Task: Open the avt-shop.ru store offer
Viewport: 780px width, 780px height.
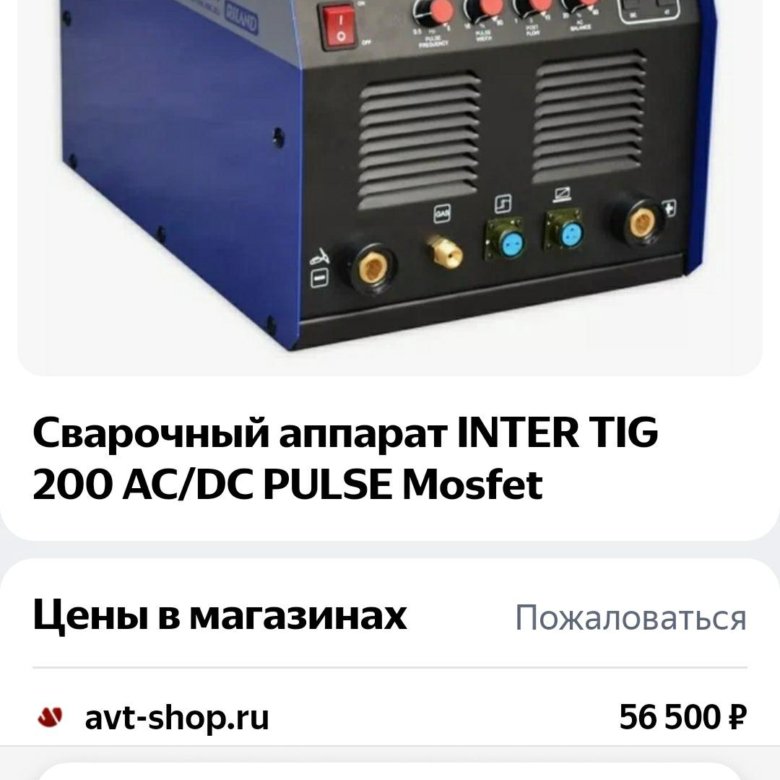Action: [x=178, y=718]
